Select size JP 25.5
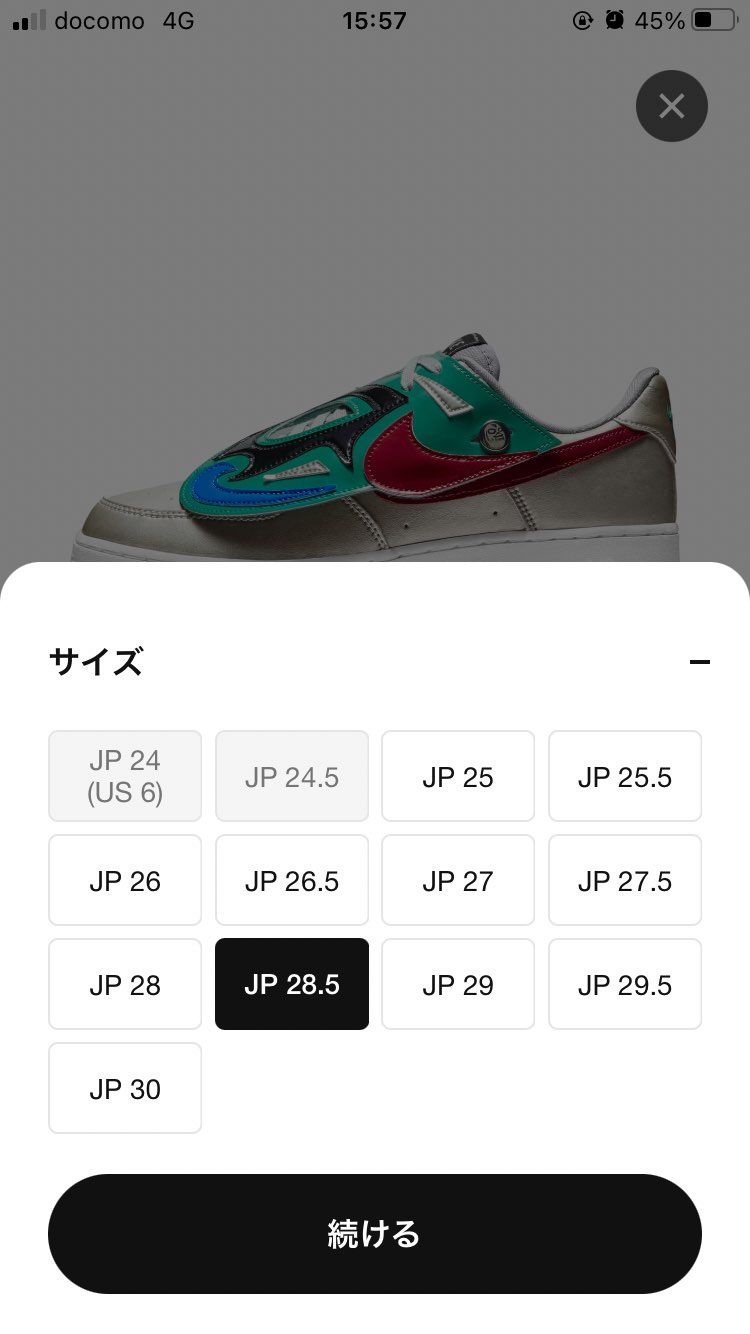 tap(624, 776)
